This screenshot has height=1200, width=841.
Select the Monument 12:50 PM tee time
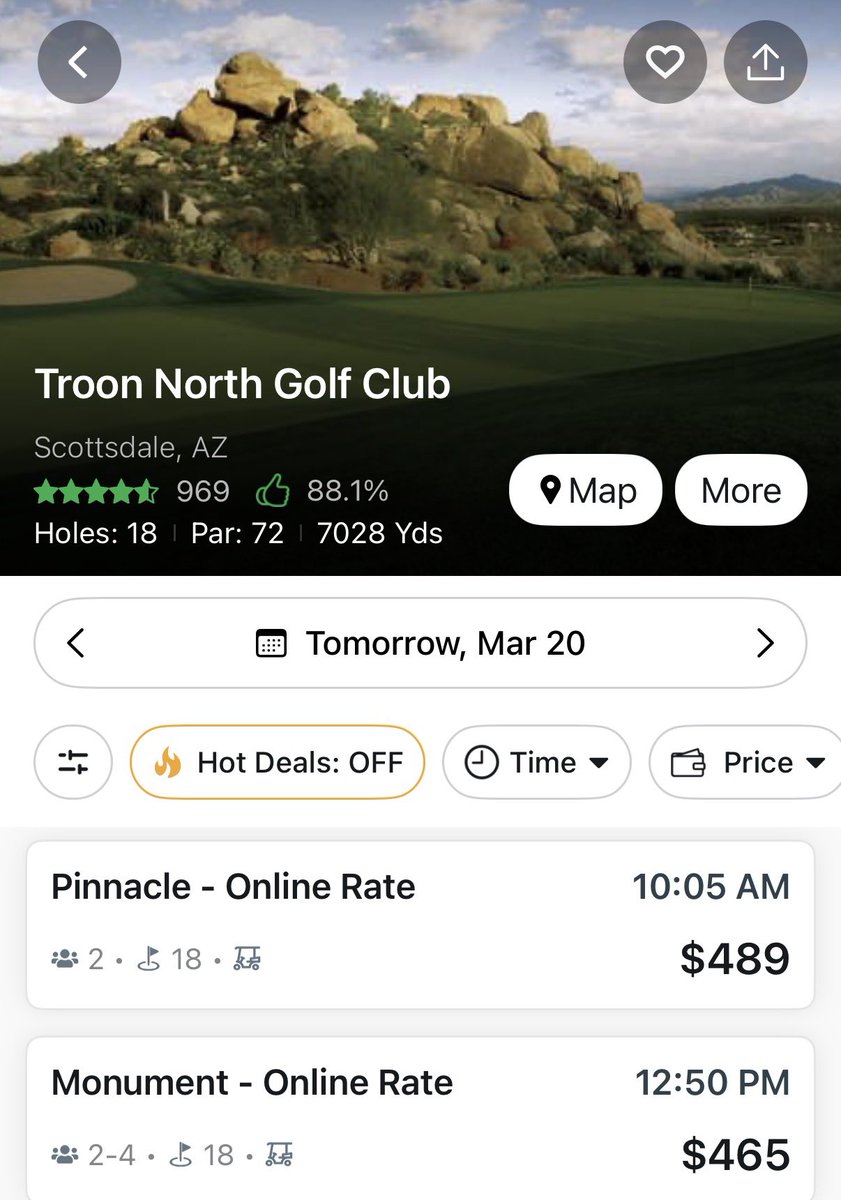point(420,1117)
